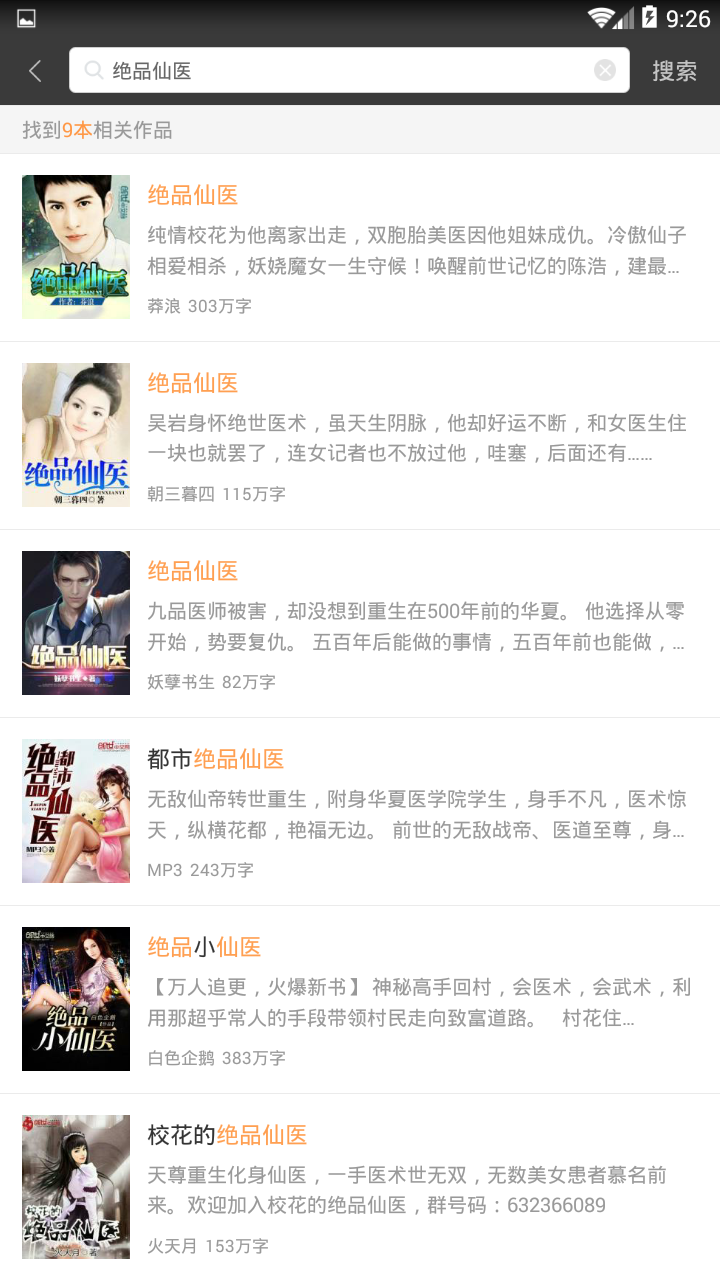
Task: Open the novel 校花的绝品仙医
Action: pos(360,1186)
